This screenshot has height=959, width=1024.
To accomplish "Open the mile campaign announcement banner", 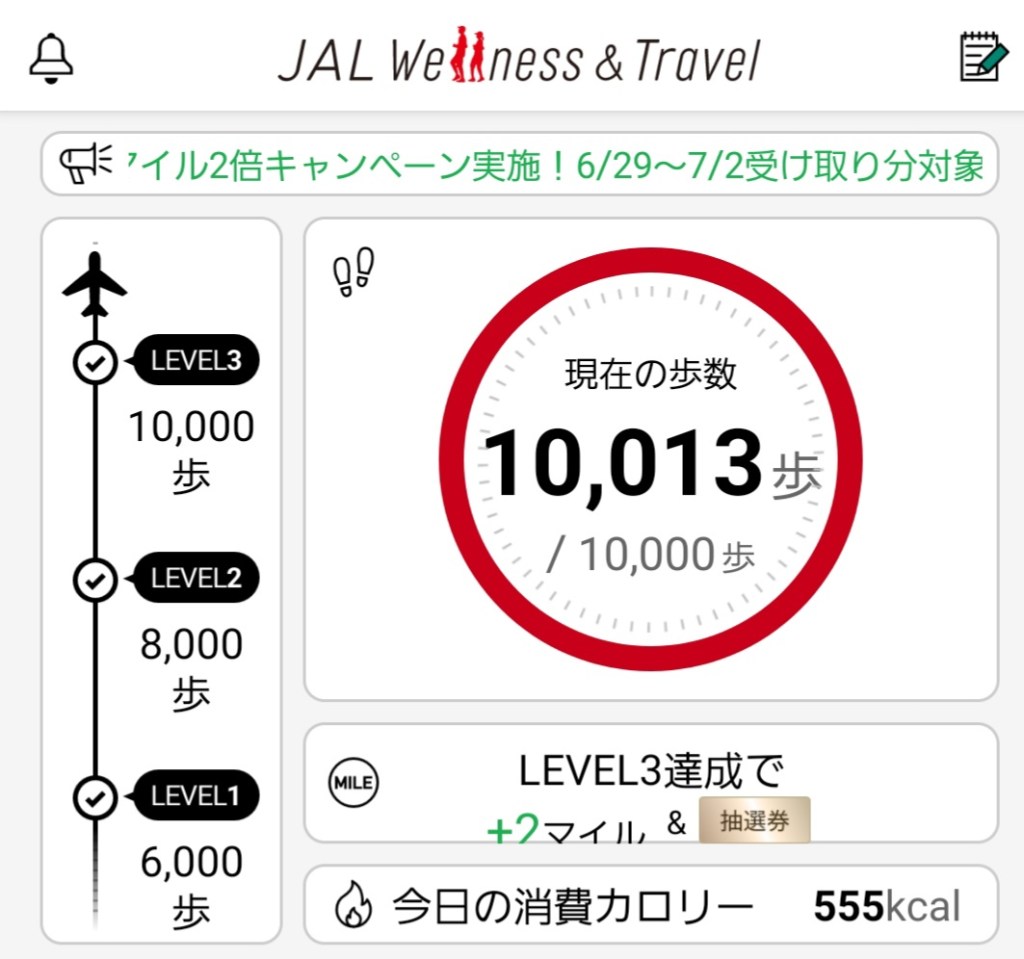I will [519, 165].
